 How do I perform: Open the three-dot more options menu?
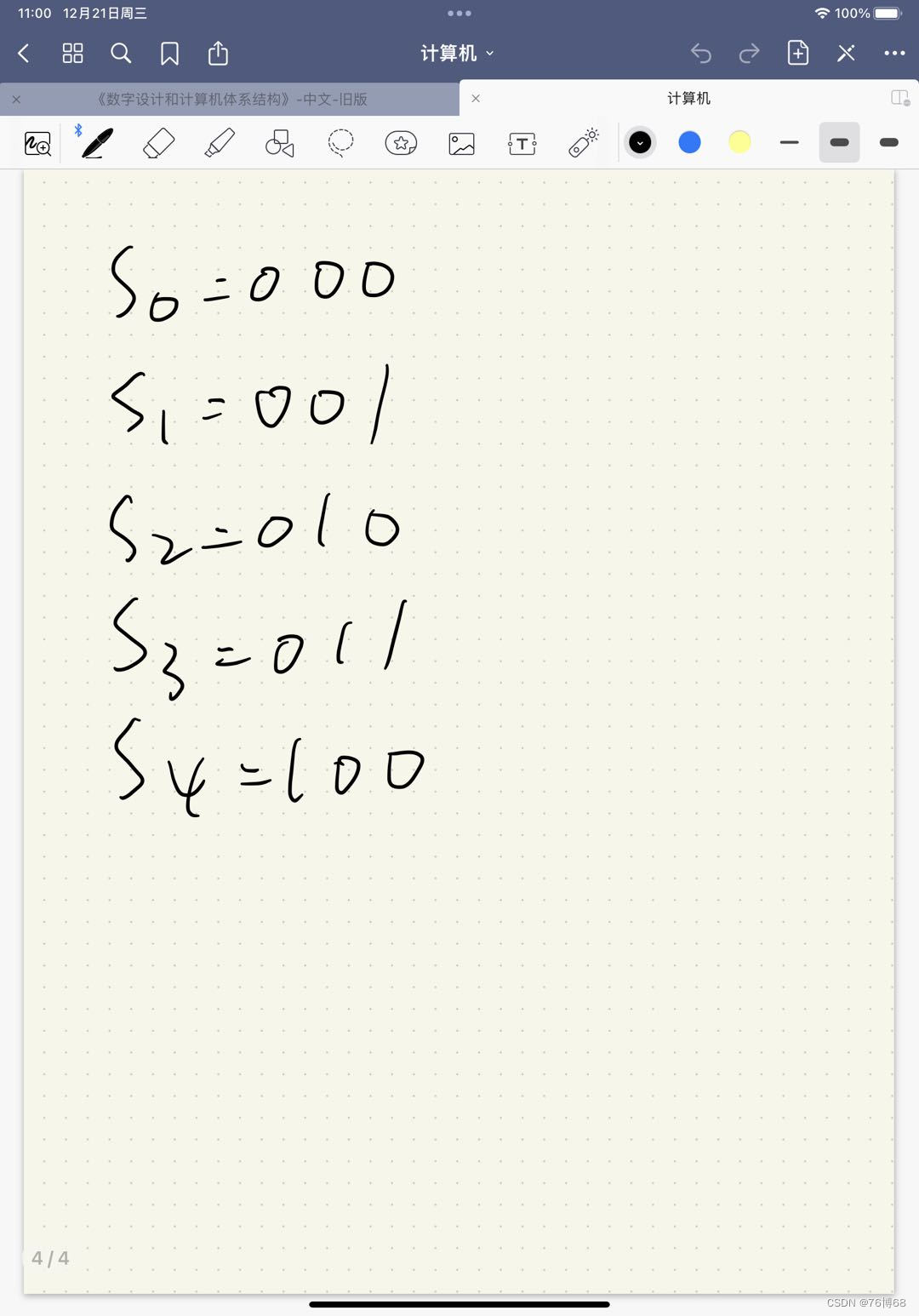pyautogui.click(x=894, y=54)
